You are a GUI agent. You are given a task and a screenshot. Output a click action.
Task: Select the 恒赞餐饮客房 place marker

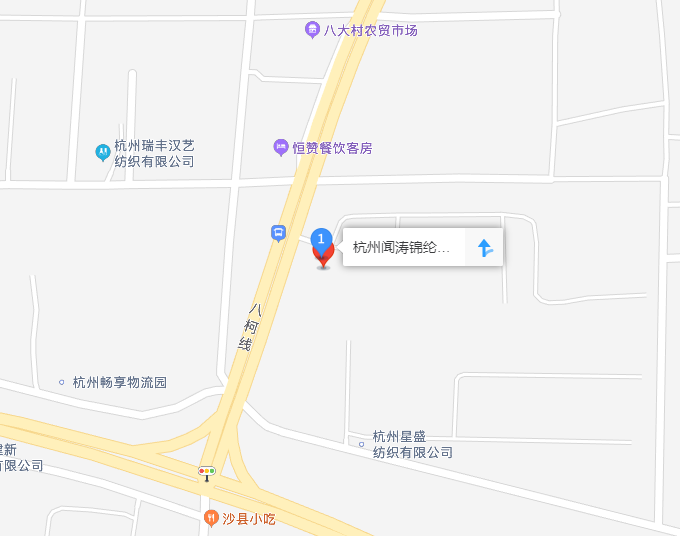click(282, 147)
